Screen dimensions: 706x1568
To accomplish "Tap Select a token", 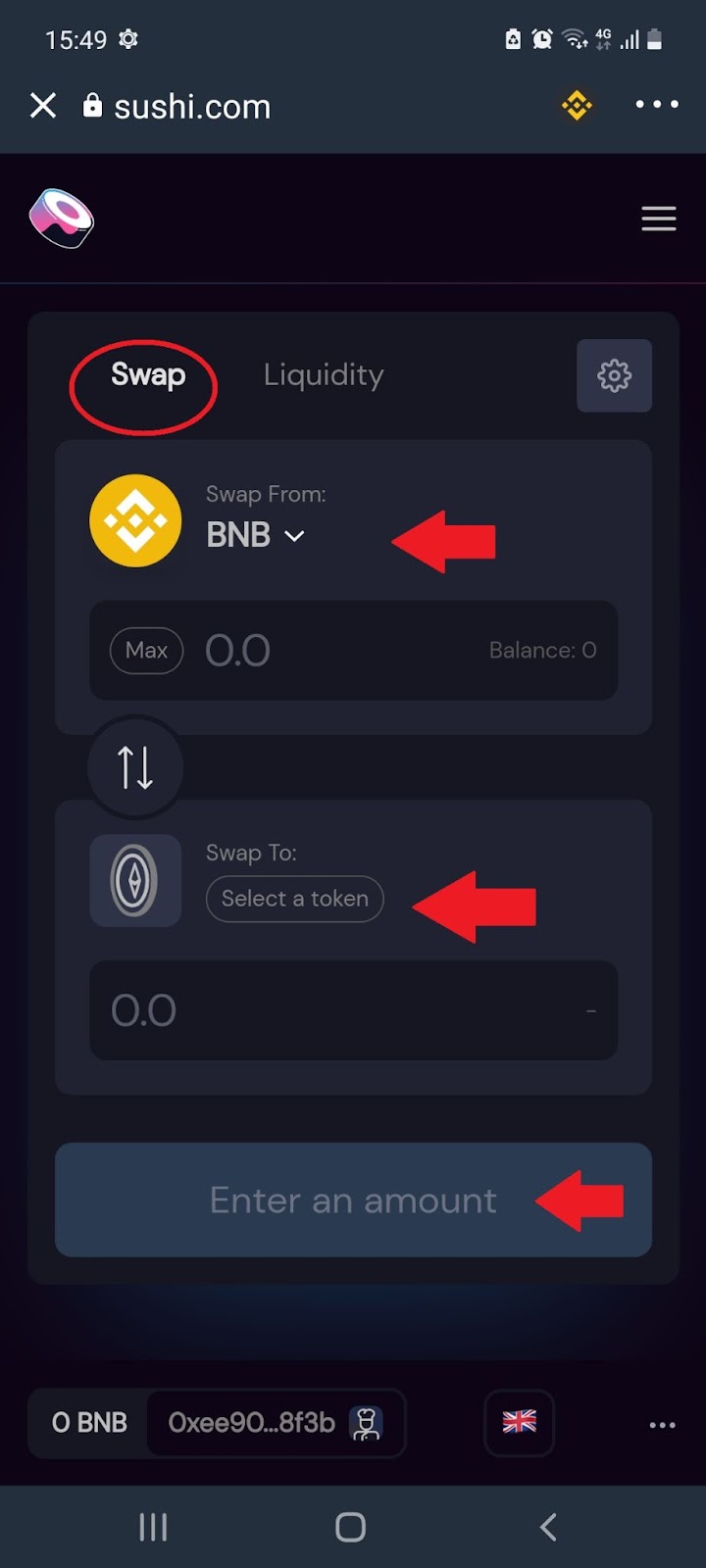I will click(x=295, y=899).
